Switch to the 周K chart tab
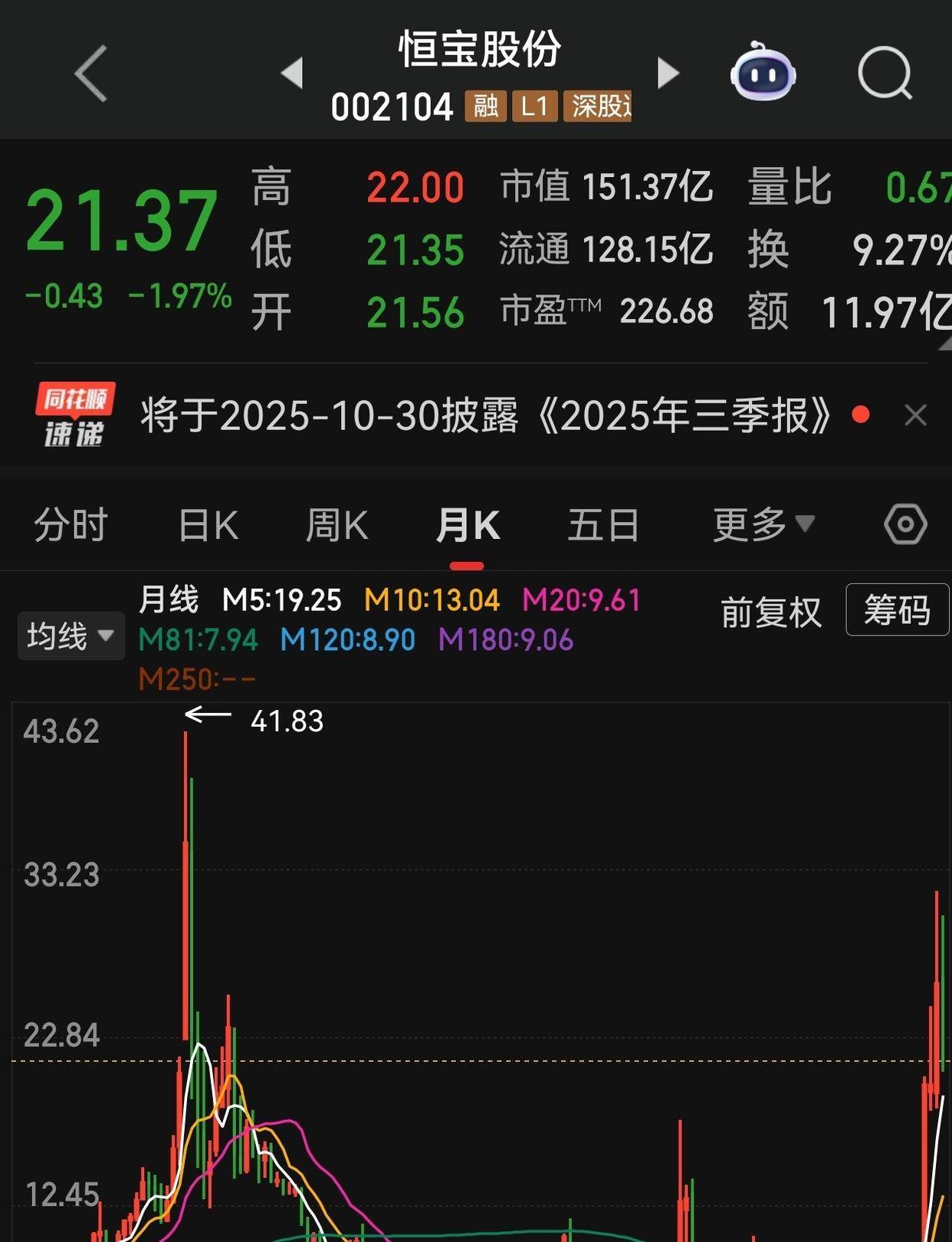Screen dimensions: 952x1242 tap(336, 526)
